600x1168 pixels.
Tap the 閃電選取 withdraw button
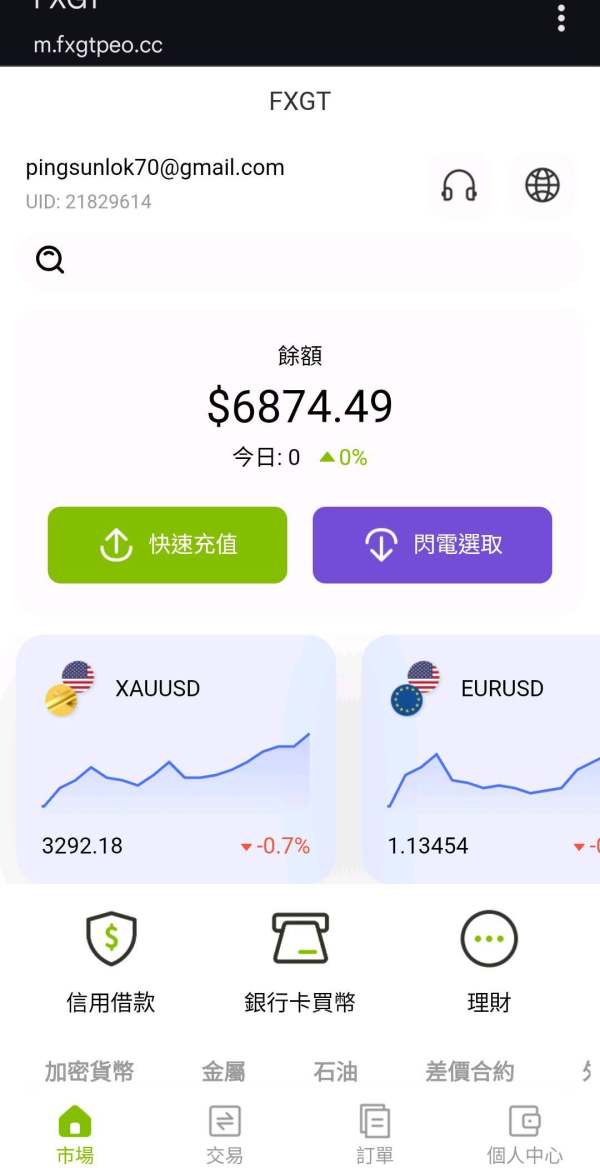point(432,545)
